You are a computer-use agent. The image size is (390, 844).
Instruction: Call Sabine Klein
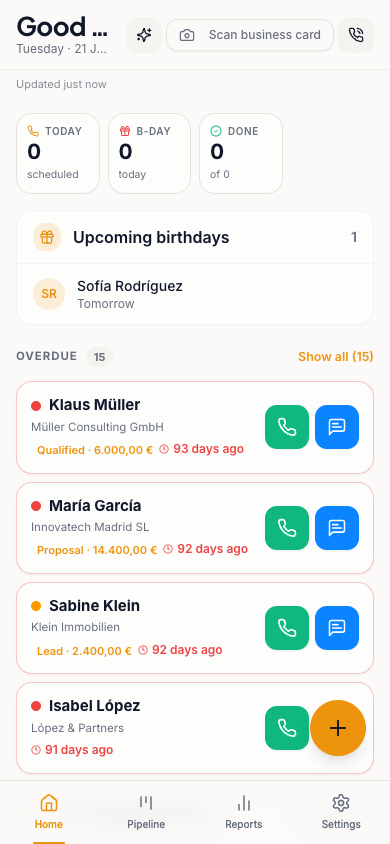coord(287,628)
